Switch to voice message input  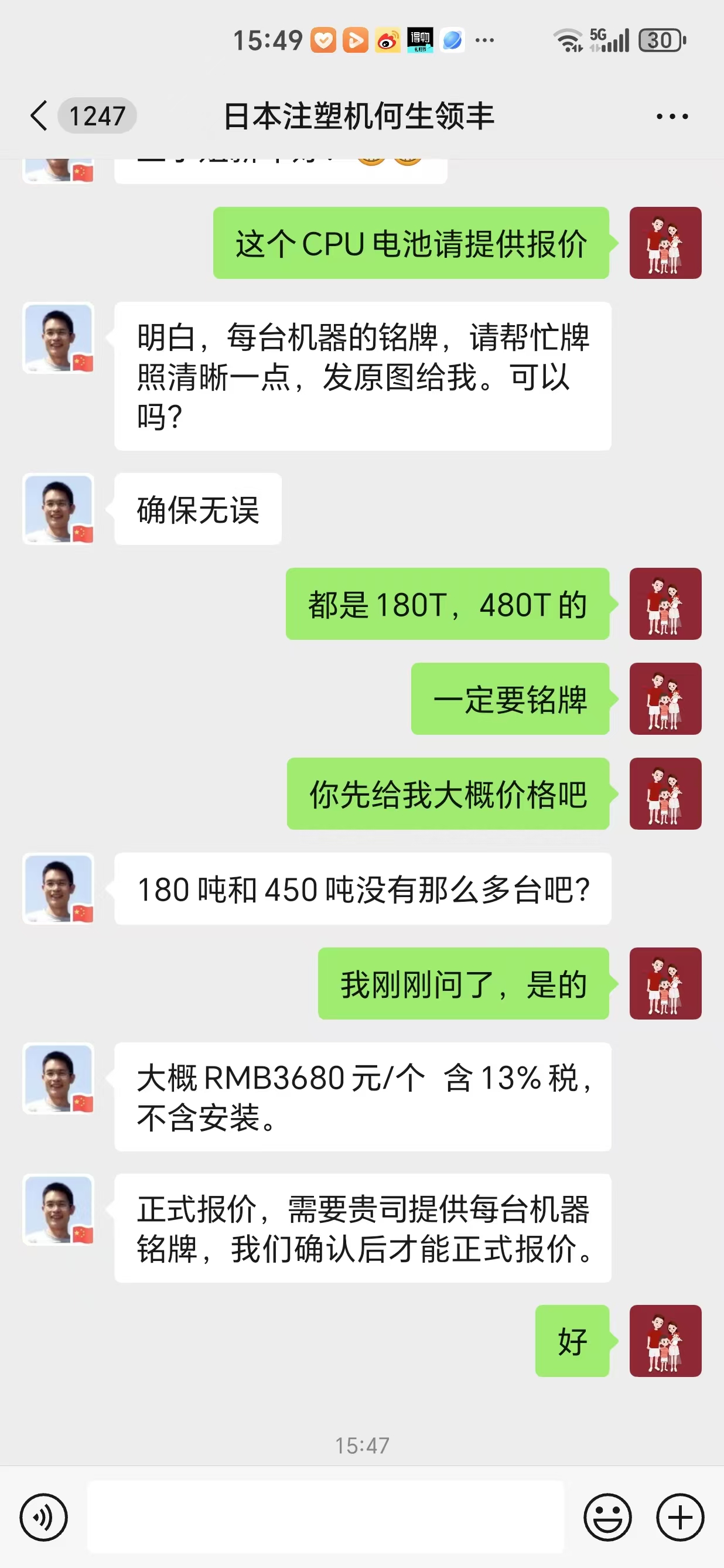click(44, 1517)
